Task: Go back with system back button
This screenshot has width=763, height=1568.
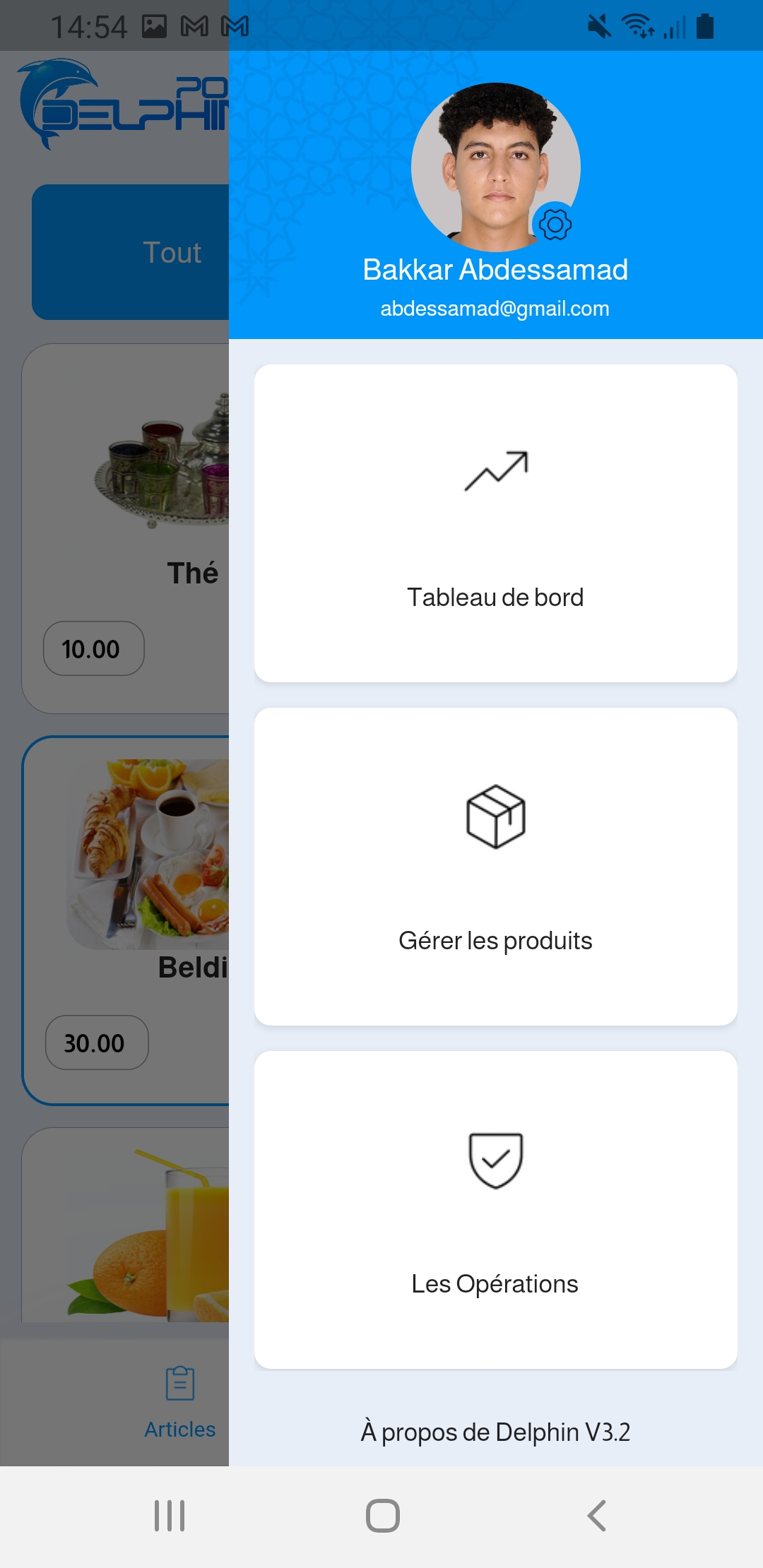Action: 597,1516
